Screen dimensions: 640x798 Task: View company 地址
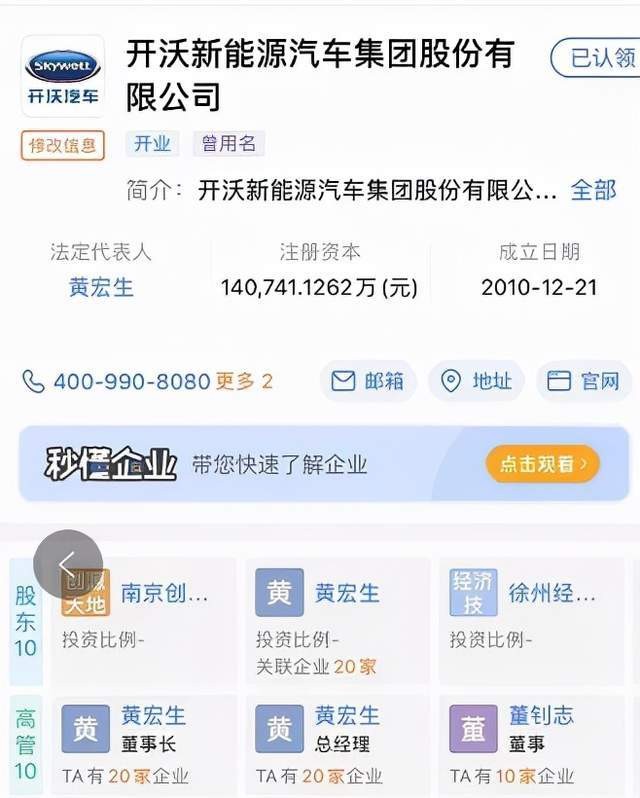click(476, 381)
